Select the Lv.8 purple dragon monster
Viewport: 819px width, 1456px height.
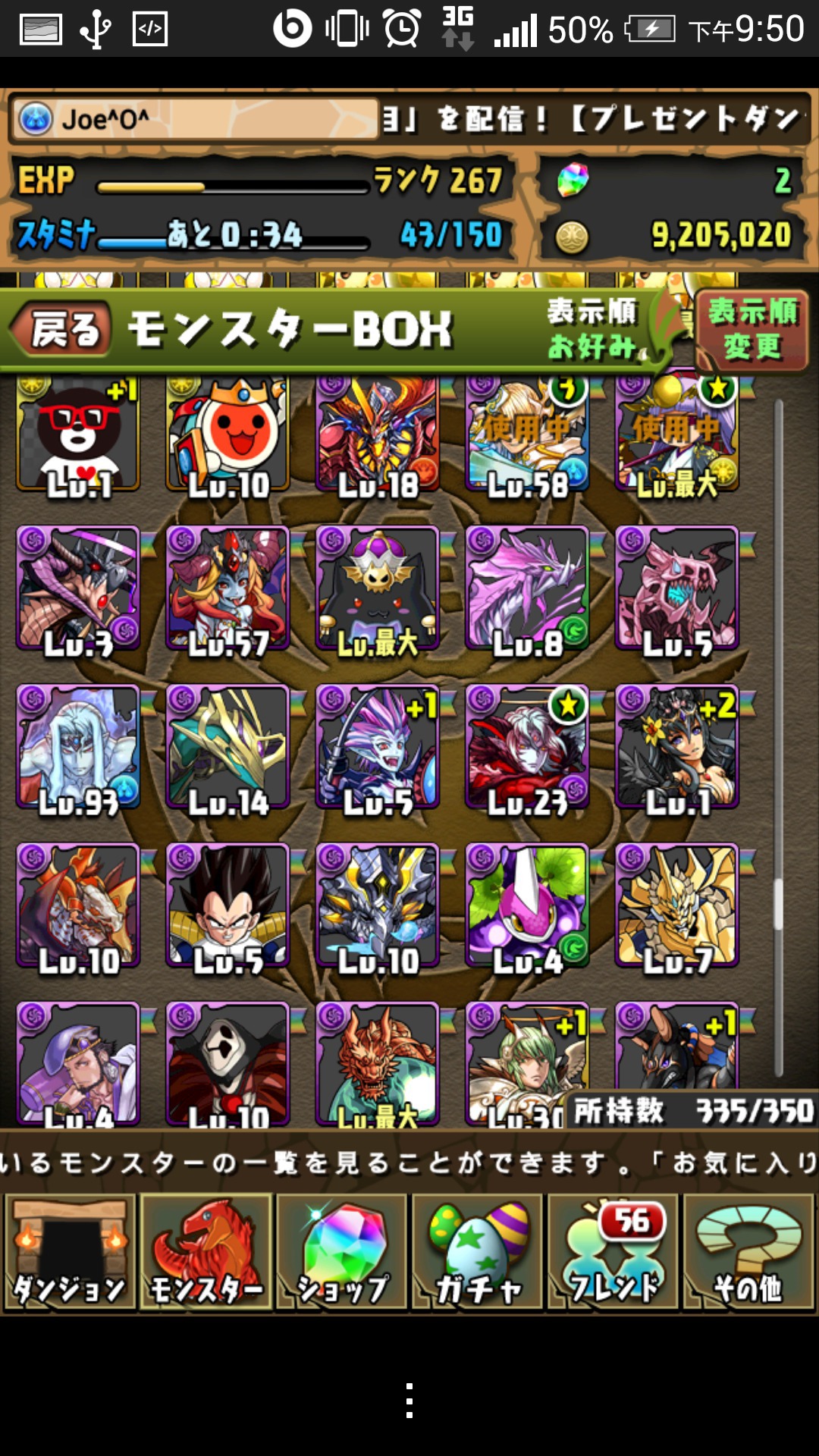tap(527, 588)
